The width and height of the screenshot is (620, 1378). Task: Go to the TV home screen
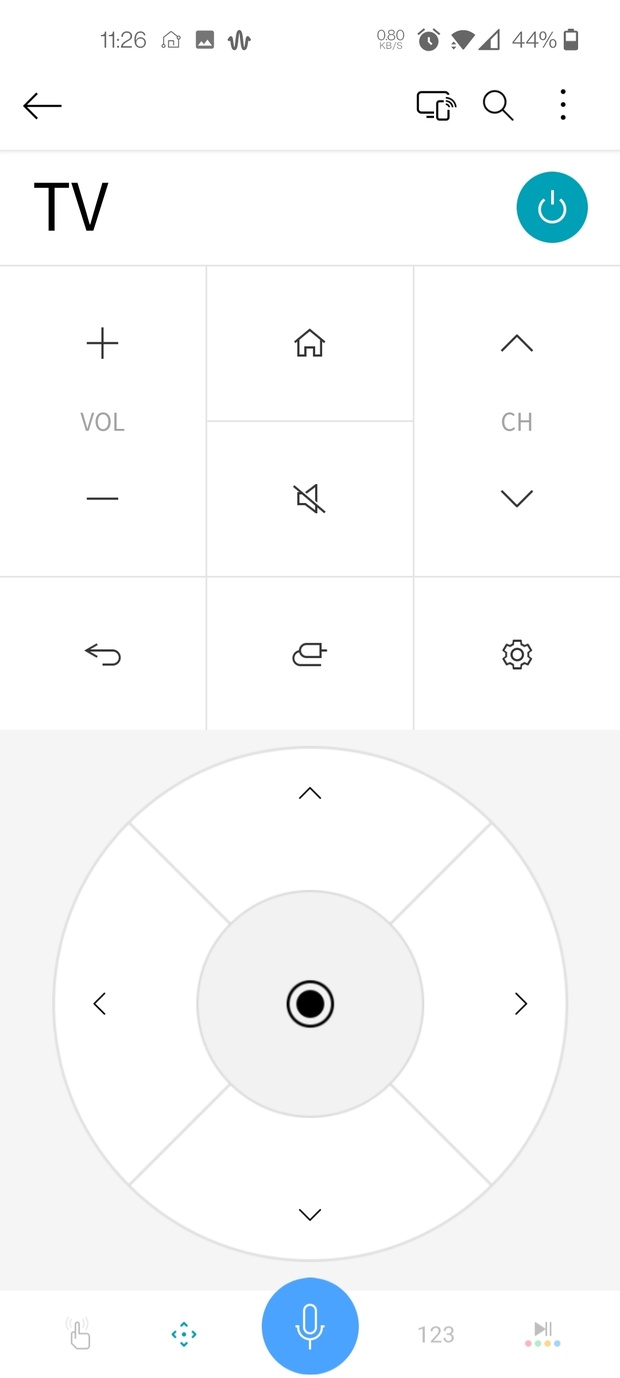pos(310,344)
